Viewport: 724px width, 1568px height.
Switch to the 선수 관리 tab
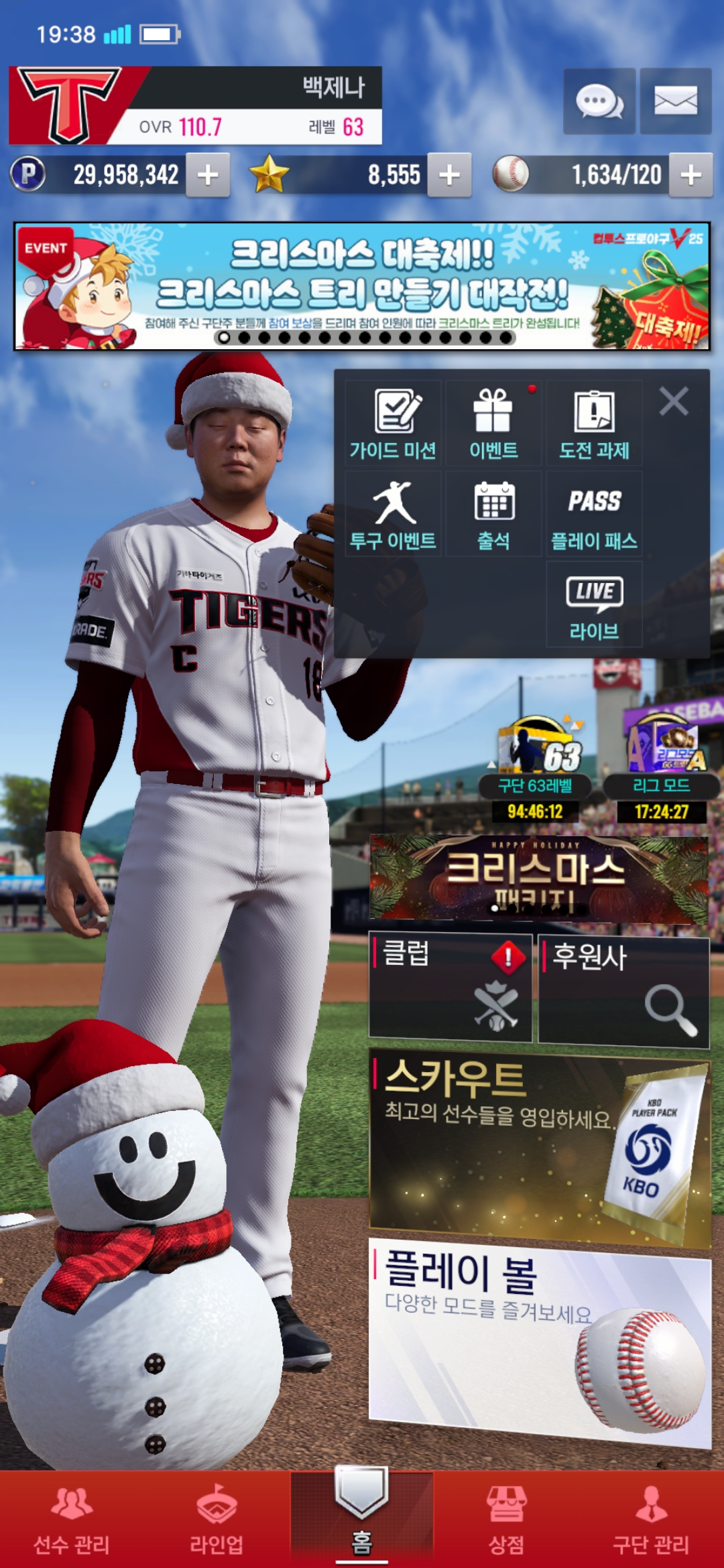72,1521
